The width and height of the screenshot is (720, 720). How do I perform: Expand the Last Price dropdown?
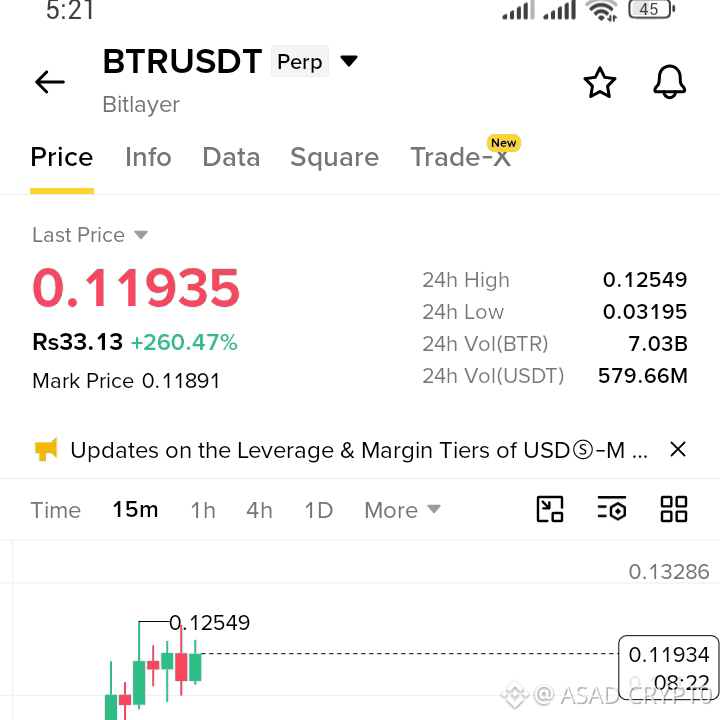(x=90, y=235)
